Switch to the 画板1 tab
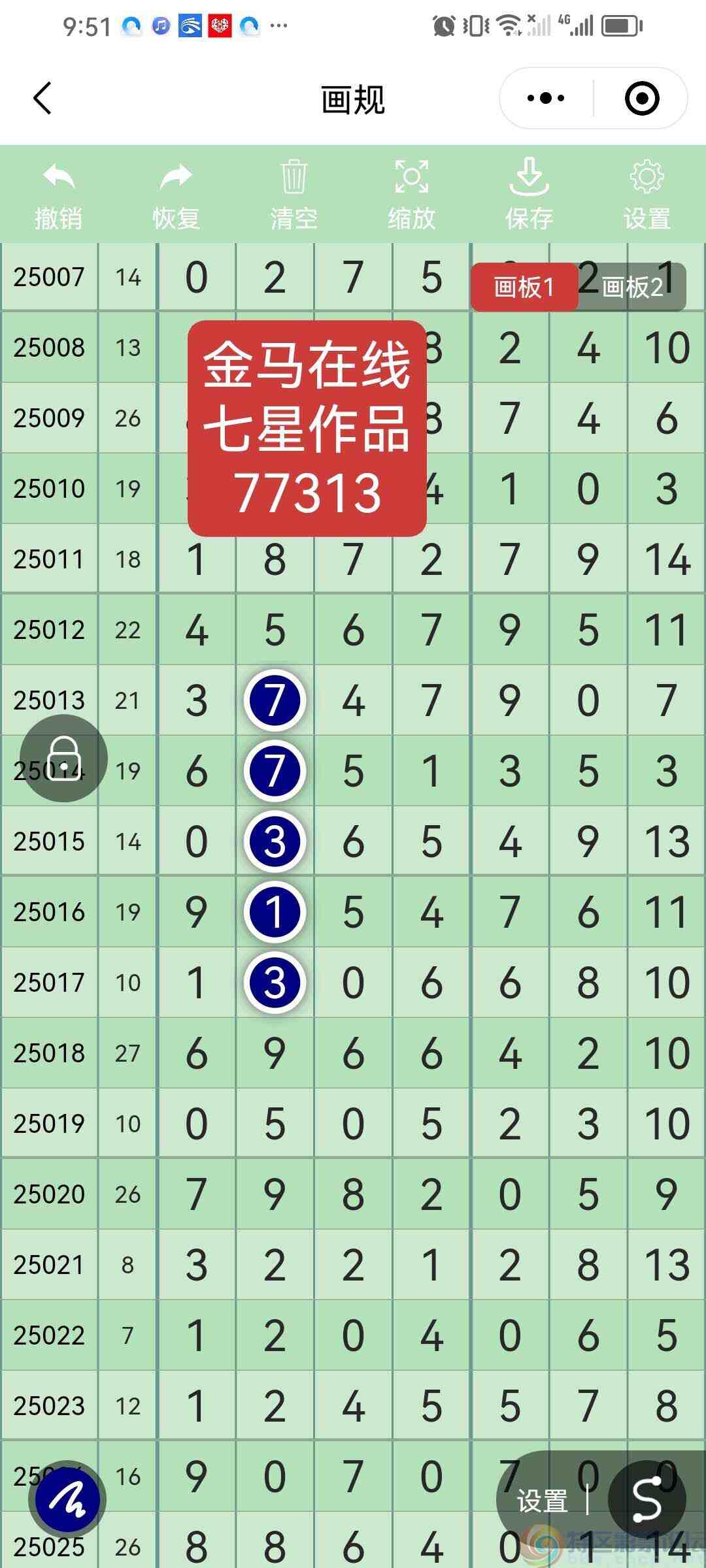The height and width of the screenshot is (1568, 706). click(524, 287)
